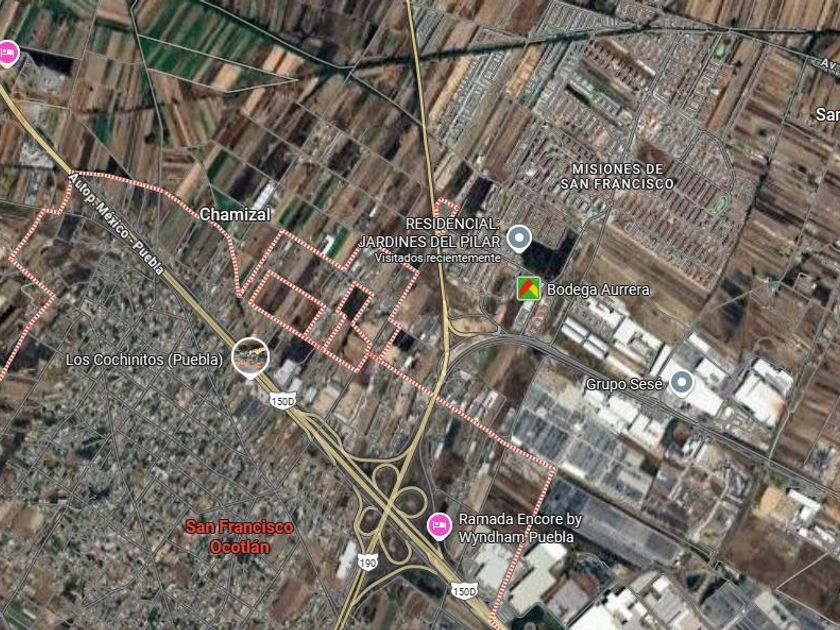Select the unlabeled pink hotel marker
840x630 pixels.
(8, 54)
